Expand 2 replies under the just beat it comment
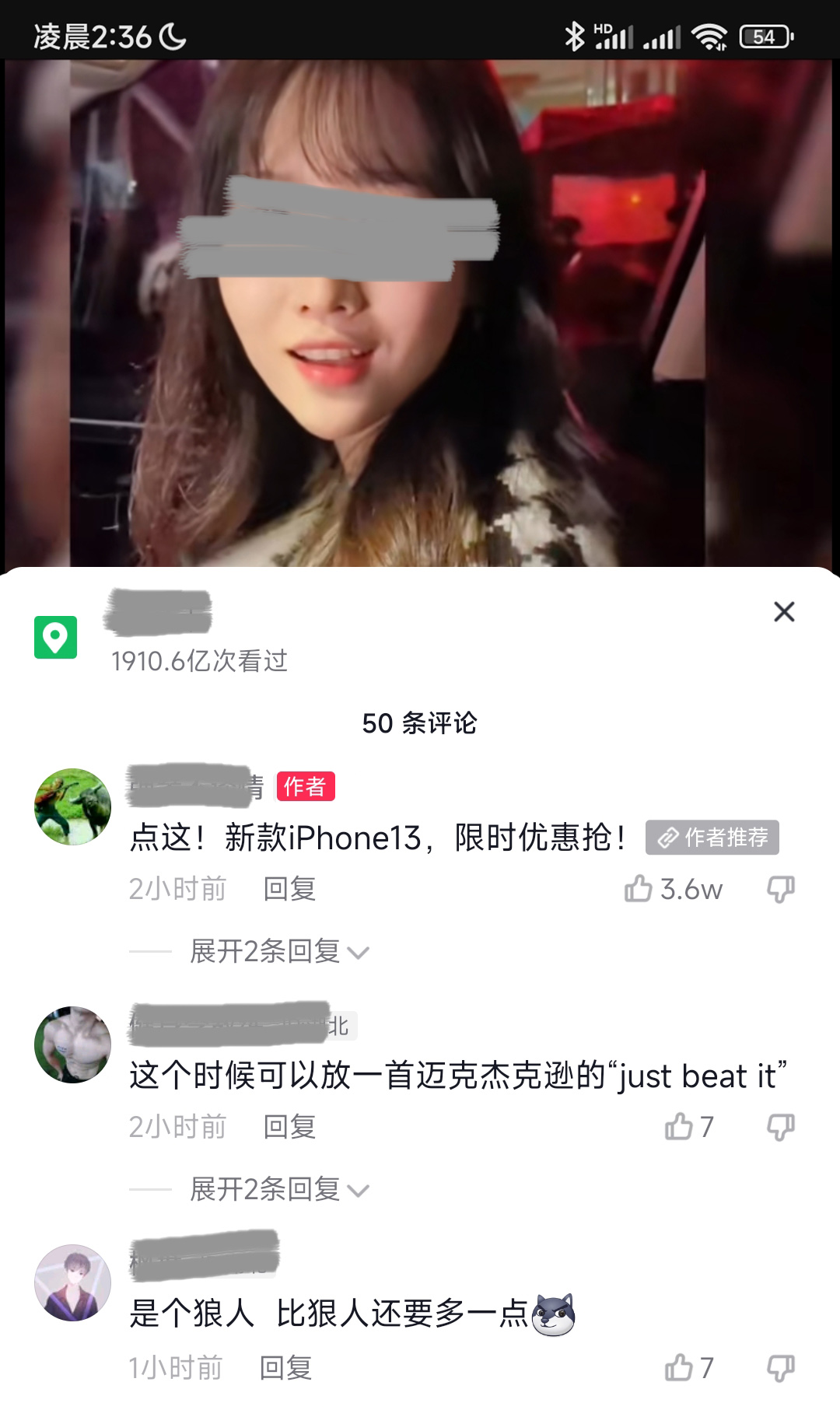The image size is (840, 1417). (x=264, y=1188)
